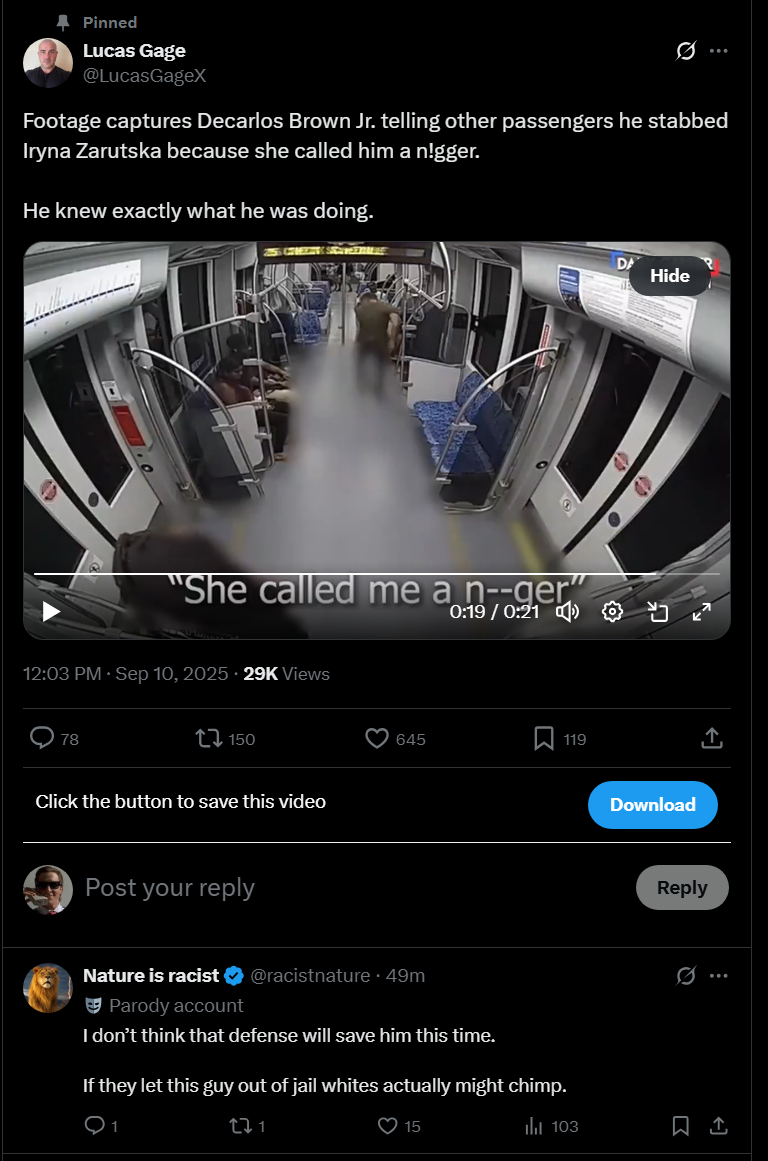Image resolution: width=768 pixels, height=1161 pixels.
Task: Open the Grok icon on Lucas Gage's post
Action: tap(685, 51)
